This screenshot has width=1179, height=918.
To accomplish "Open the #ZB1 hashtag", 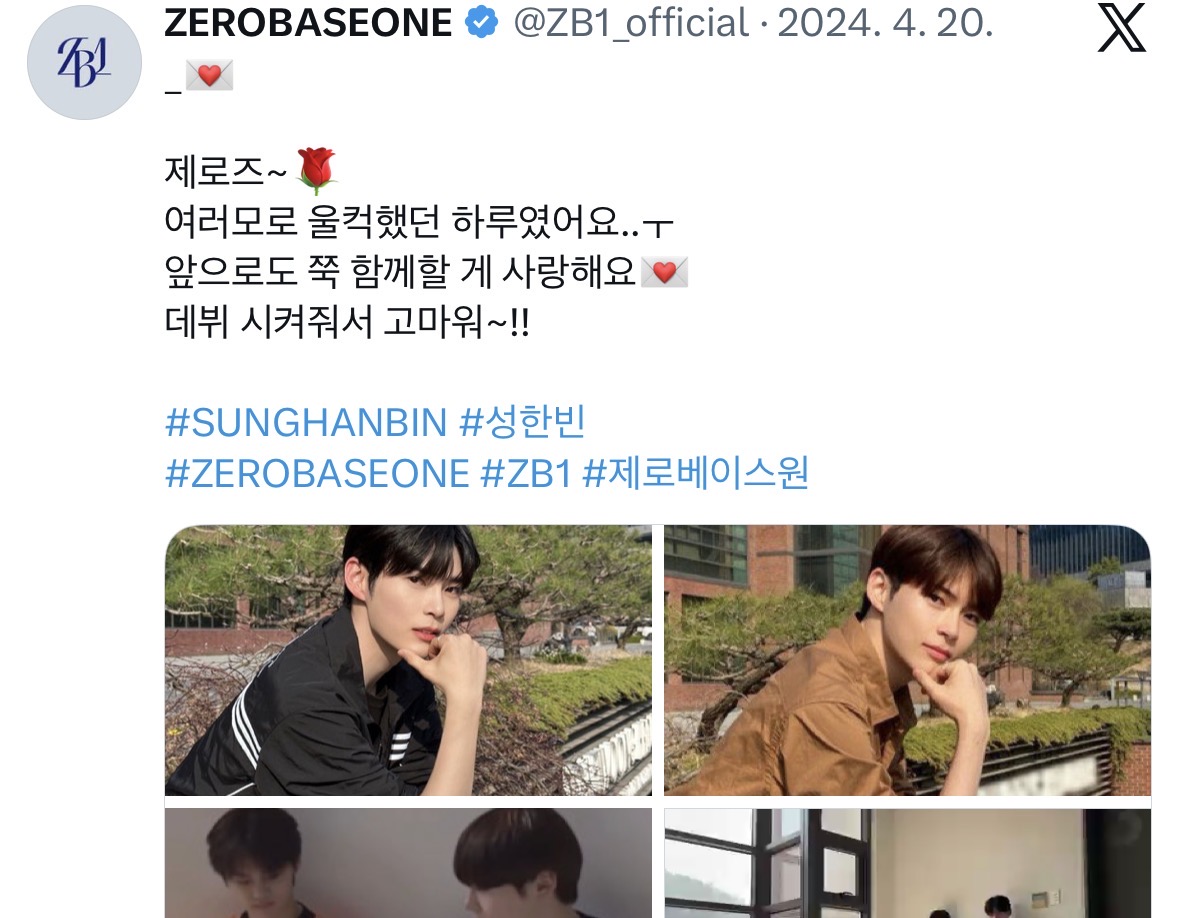I will pyautogui.click(x=526, y=473).
